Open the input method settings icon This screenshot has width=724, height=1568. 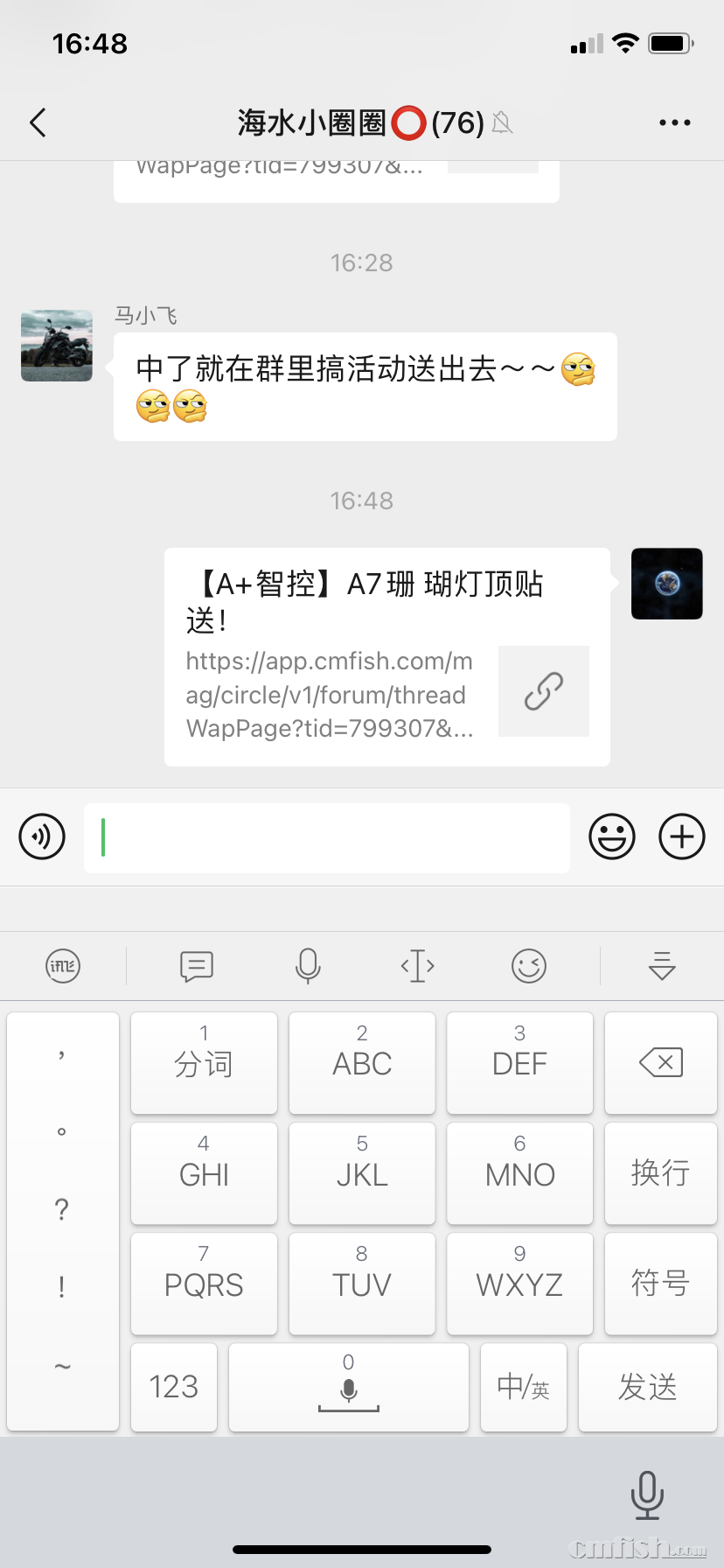click(x=63, y=966)
